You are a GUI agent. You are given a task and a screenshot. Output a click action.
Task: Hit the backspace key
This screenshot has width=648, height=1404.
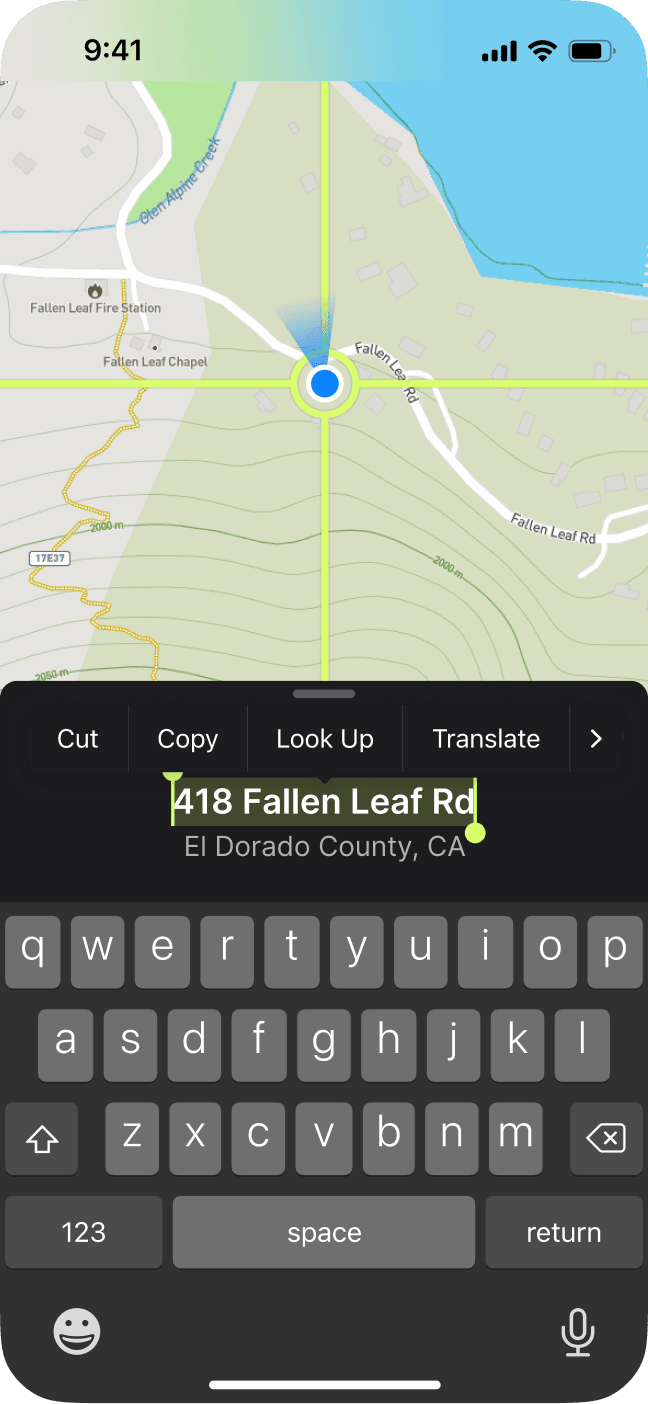pyautogui.click(x=606, y=1138)
